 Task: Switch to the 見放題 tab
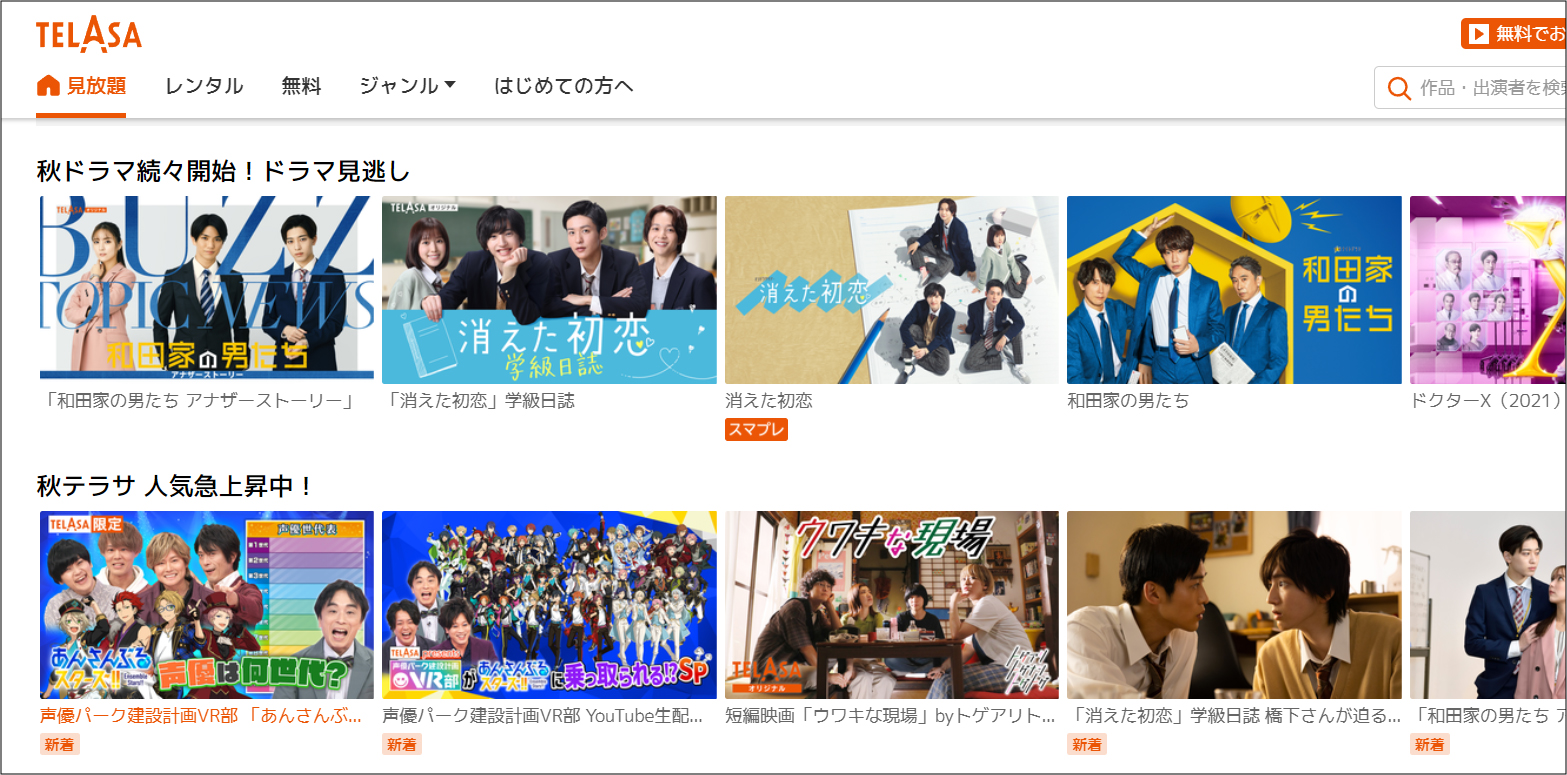tap(81, 86)
